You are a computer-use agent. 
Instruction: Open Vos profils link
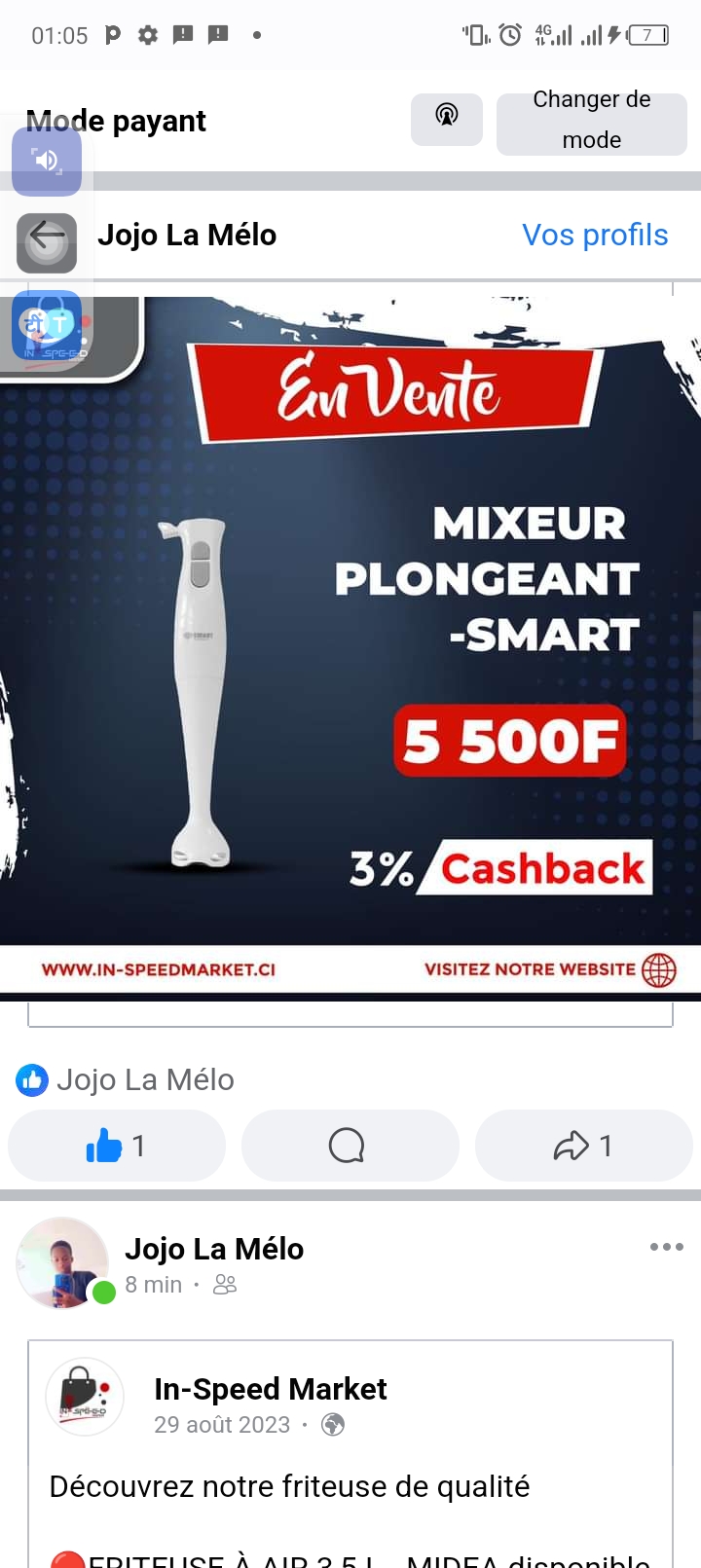(595, 235)
